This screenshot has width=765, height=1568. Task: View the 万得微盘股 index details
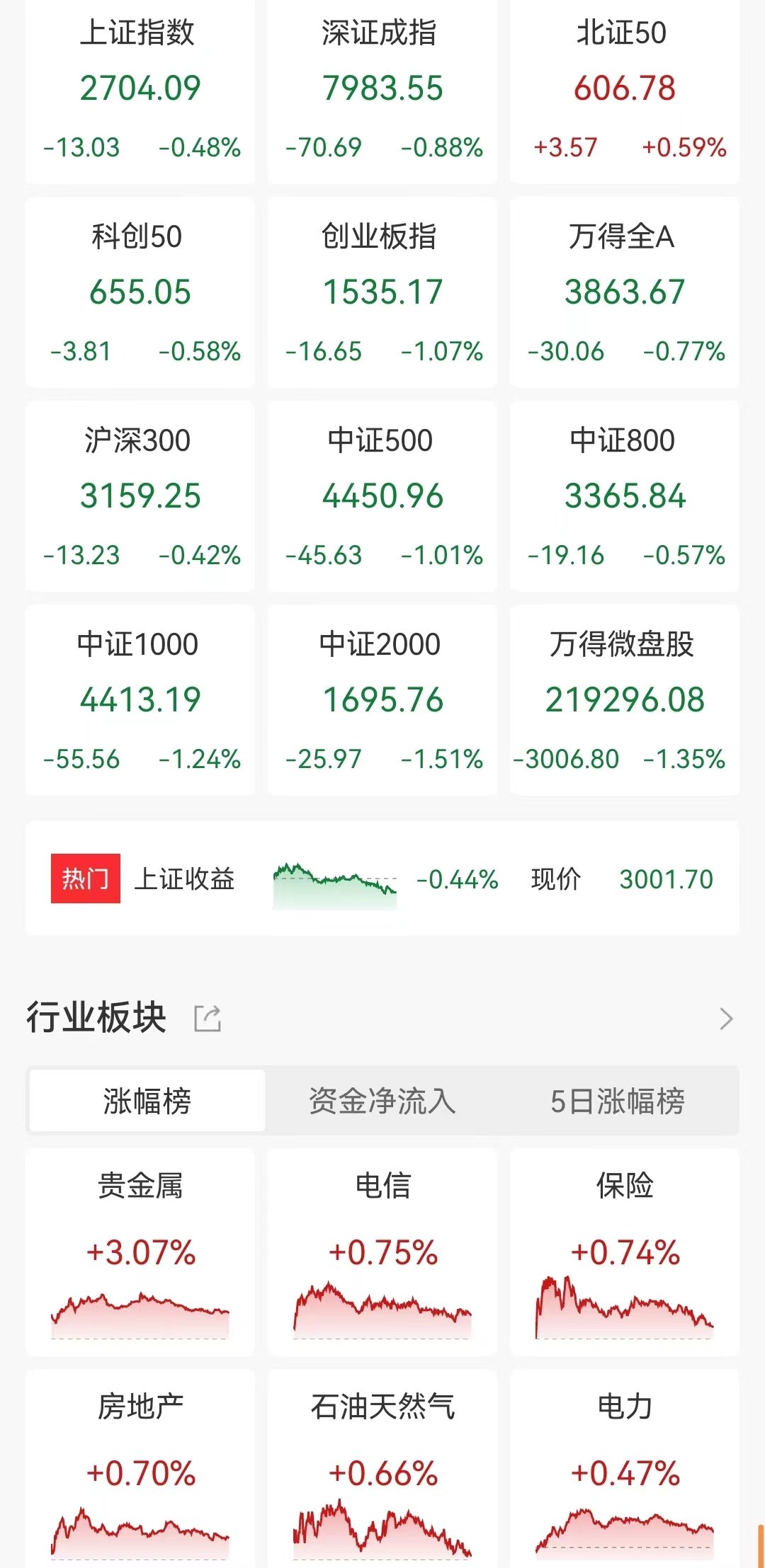[624, 700]
